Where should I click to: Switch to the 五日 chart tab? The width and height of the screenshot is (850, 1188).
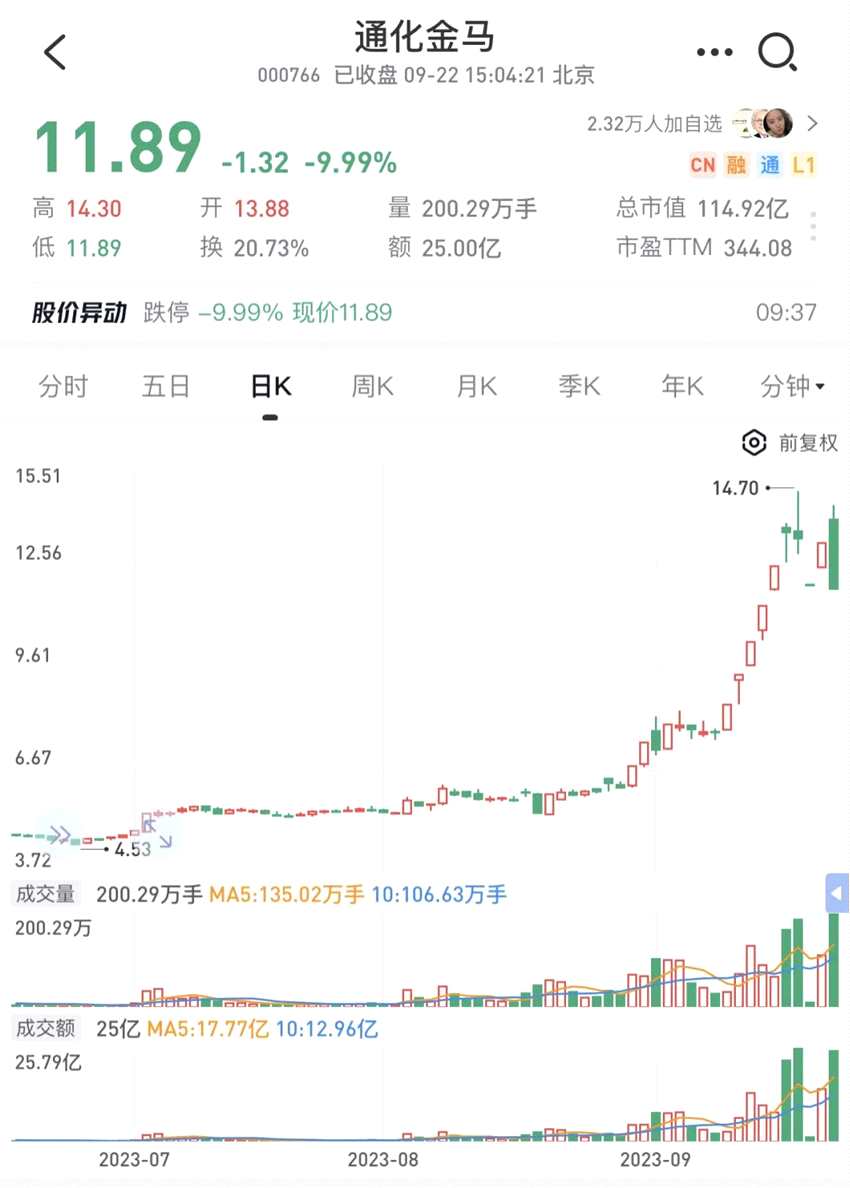[166, 387]
